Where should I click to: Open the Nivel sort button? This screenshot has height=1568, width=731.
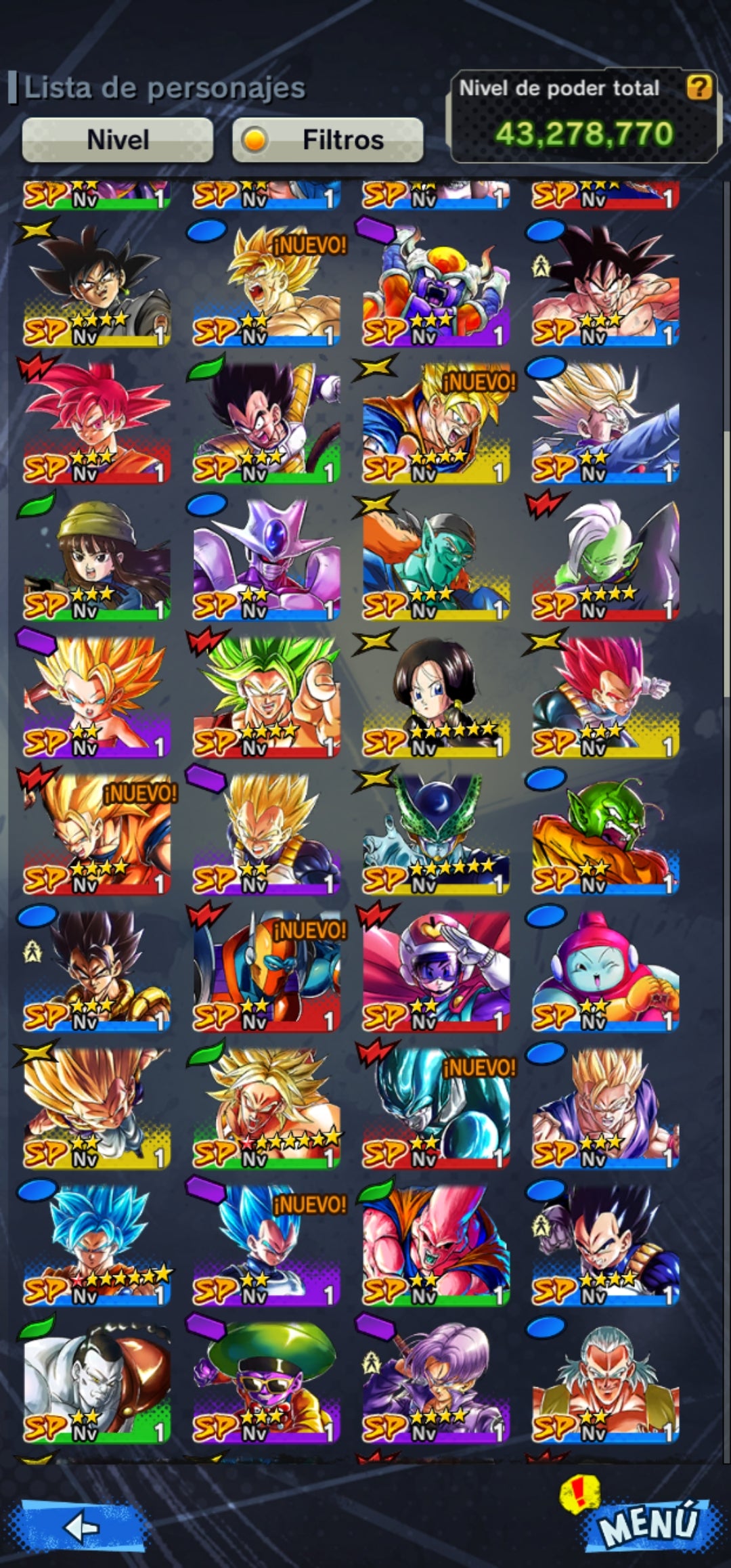[118, 140]
